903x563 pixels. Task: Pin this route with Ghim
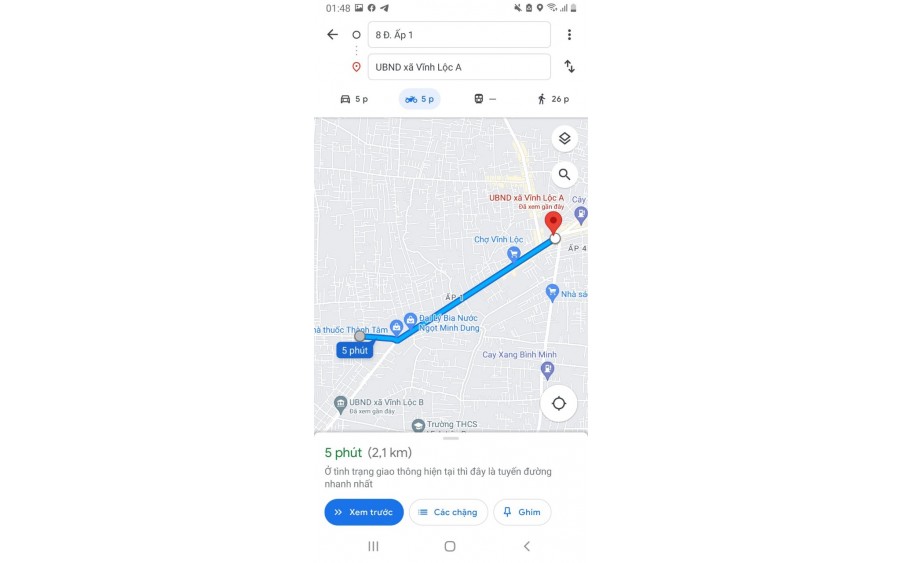point(522,512)
